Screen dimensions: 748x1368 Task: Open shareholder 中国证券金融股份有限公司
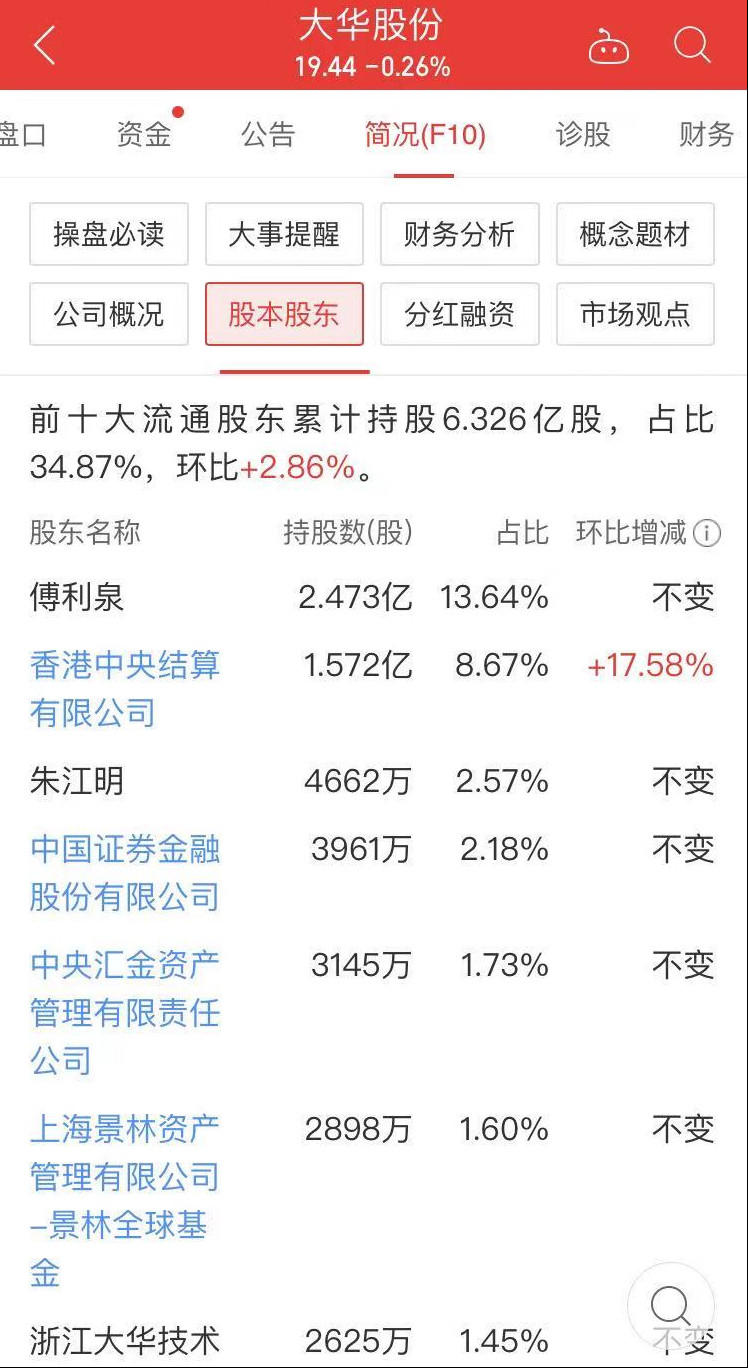[x=125, y=873]
